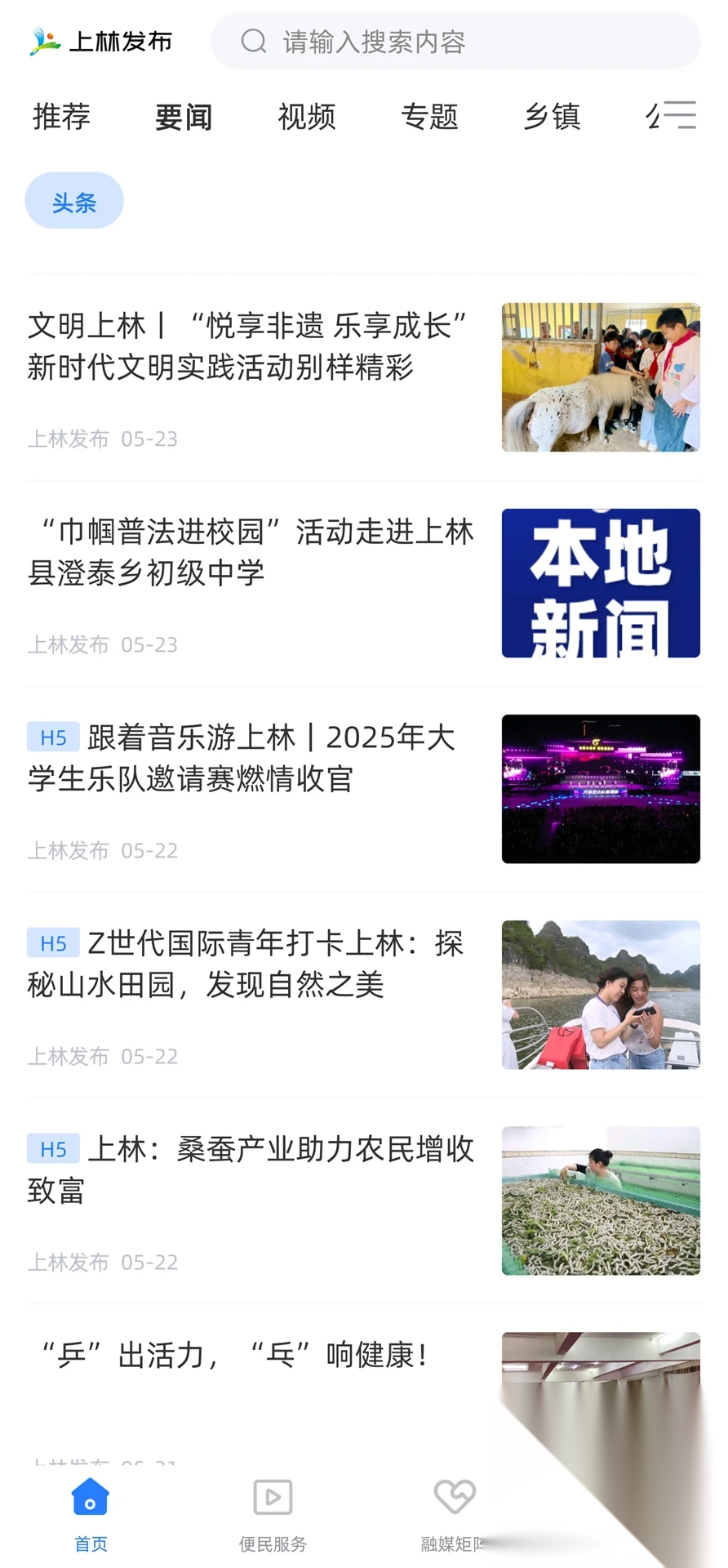View the Z世代国际青年打卡上林 article
The image size is (728, 1568).
(x=246, y=964)
